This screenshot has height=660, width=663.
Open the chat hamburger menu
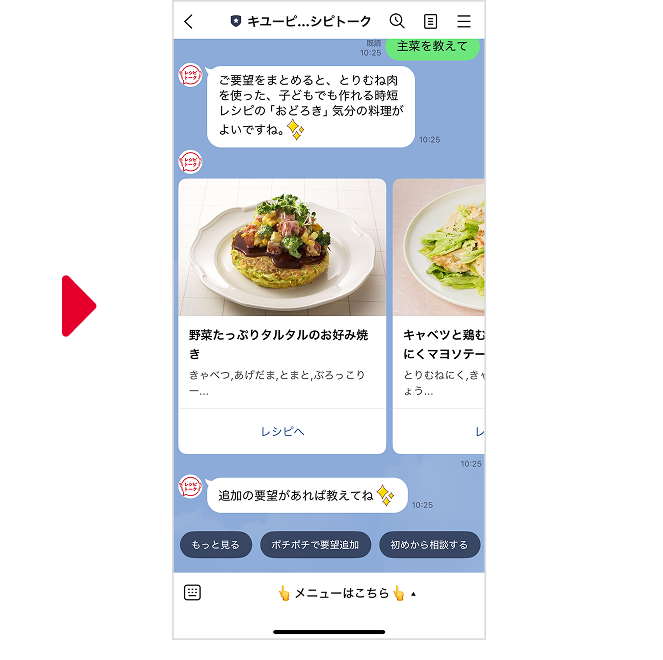(x=463, y=21)
